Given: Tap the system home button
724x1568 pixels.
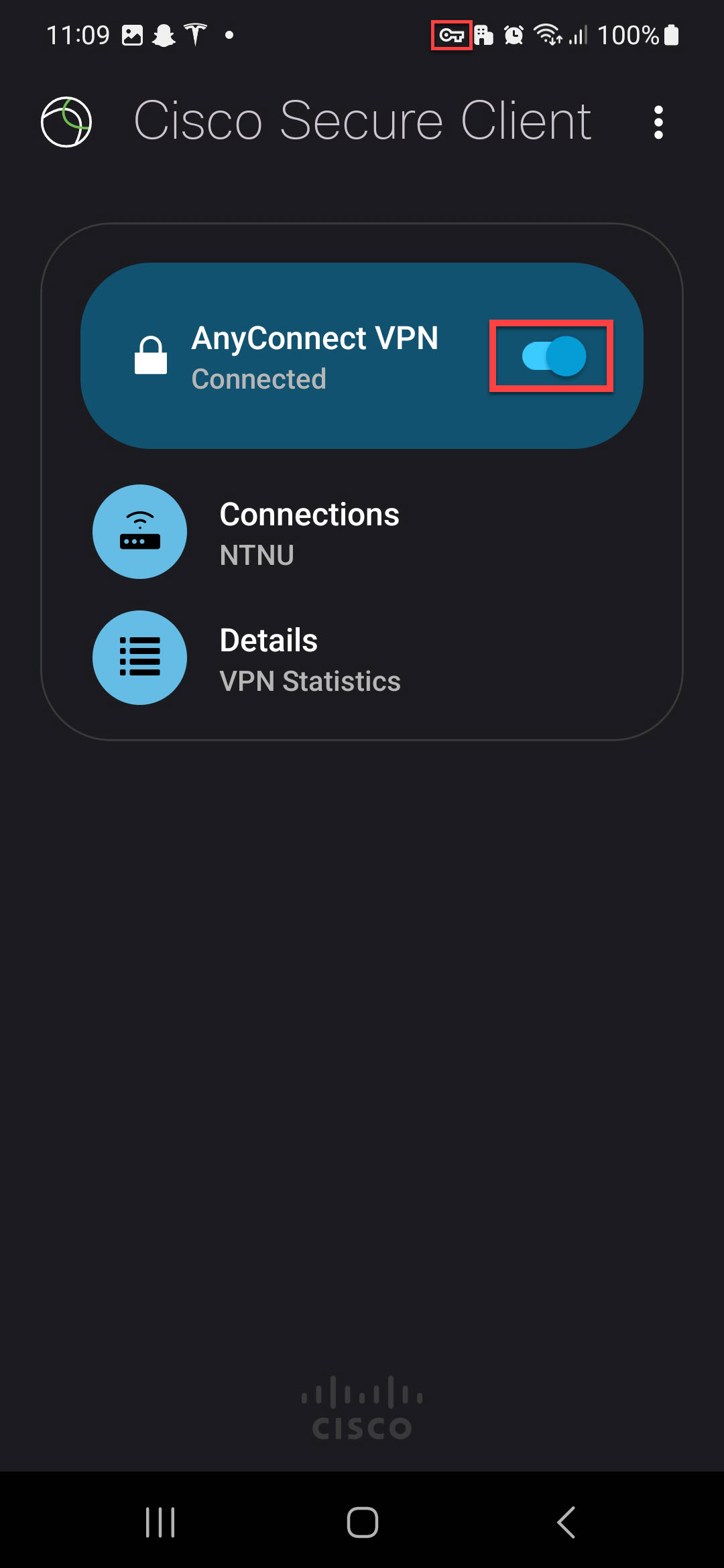Looking at the screenshot, I should point(362,1522).
